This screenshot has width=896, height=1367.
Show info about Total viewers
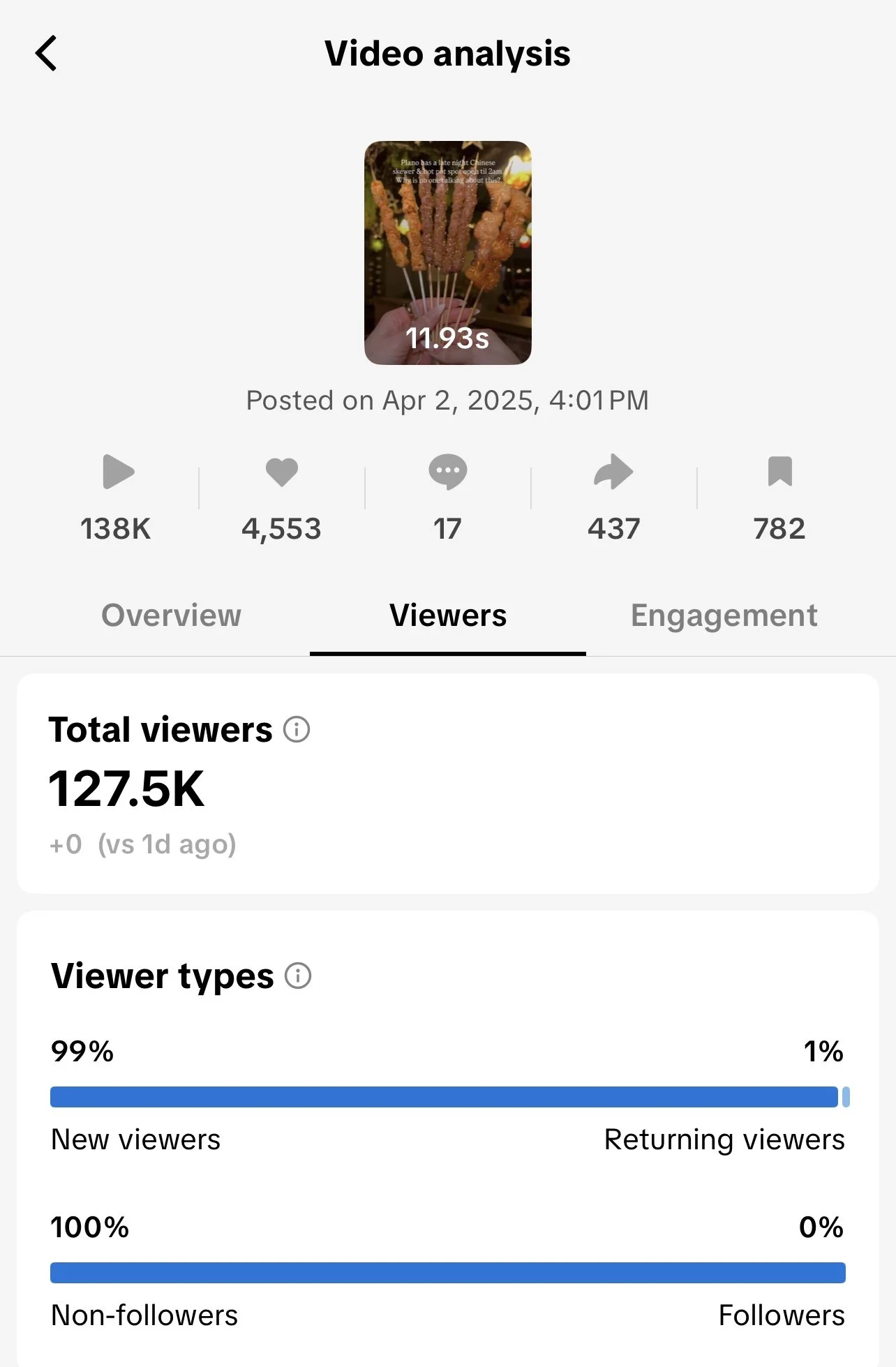pyautogui.click(x=297, y=730)
